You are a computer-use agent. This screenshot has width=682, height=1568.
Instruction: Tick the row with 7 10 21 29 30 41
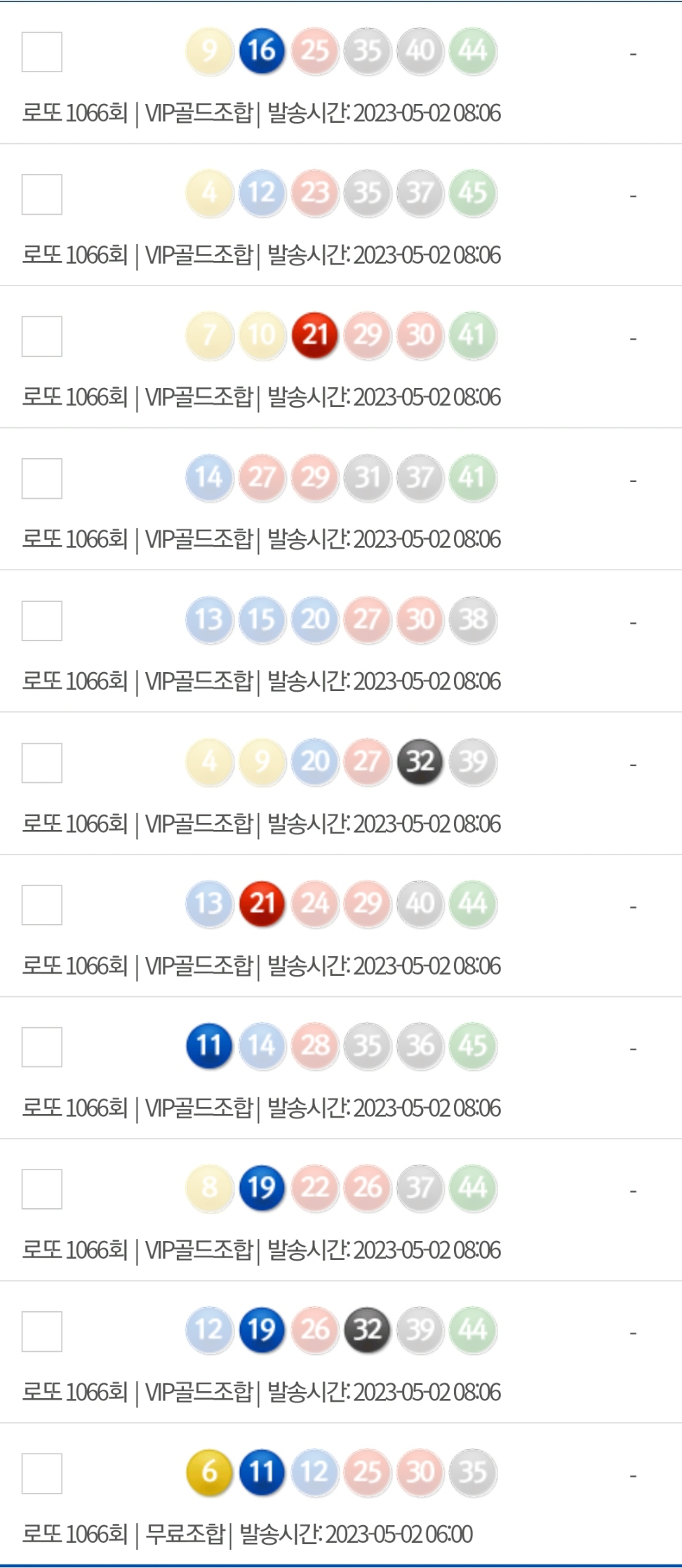(x=42, y=336)
